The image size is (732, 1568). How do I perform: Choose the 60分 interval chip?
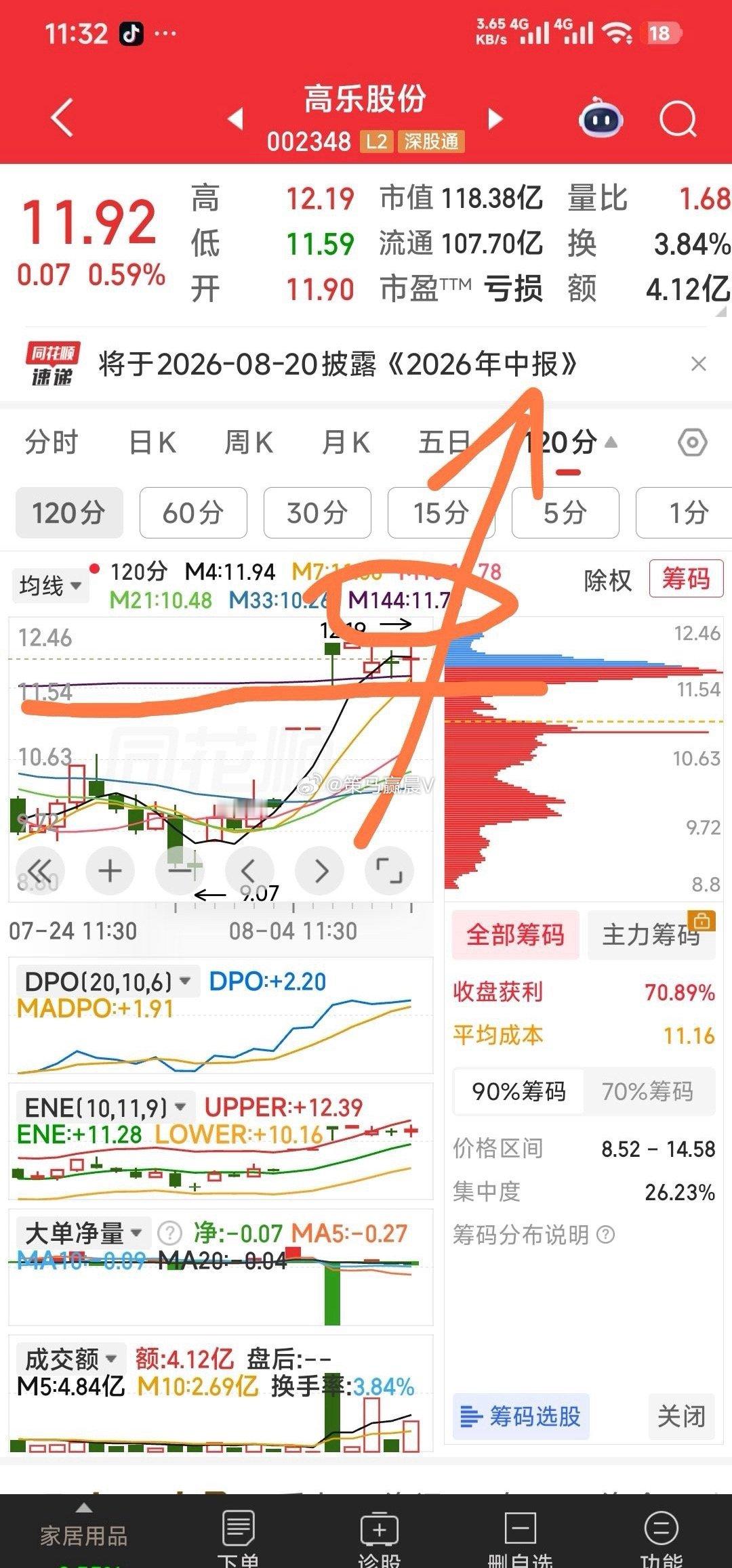[x=193, y=513]
